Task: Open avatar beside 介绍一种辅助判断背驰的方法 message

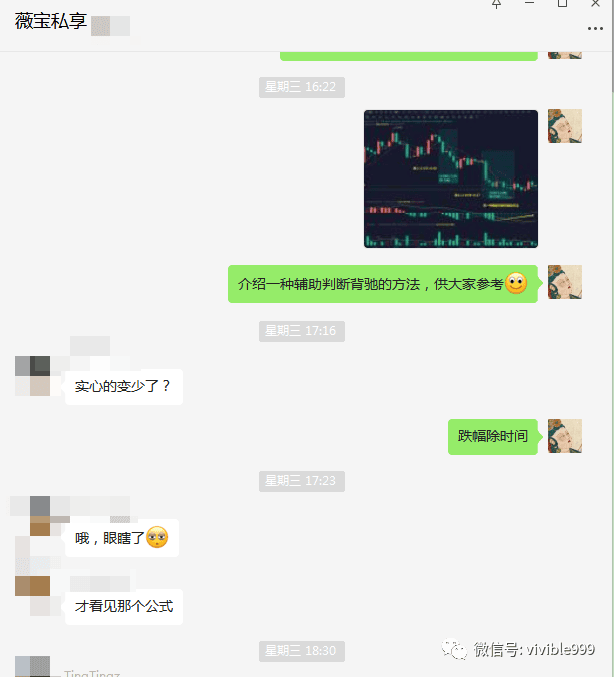Action: click(x=565, y=283)
